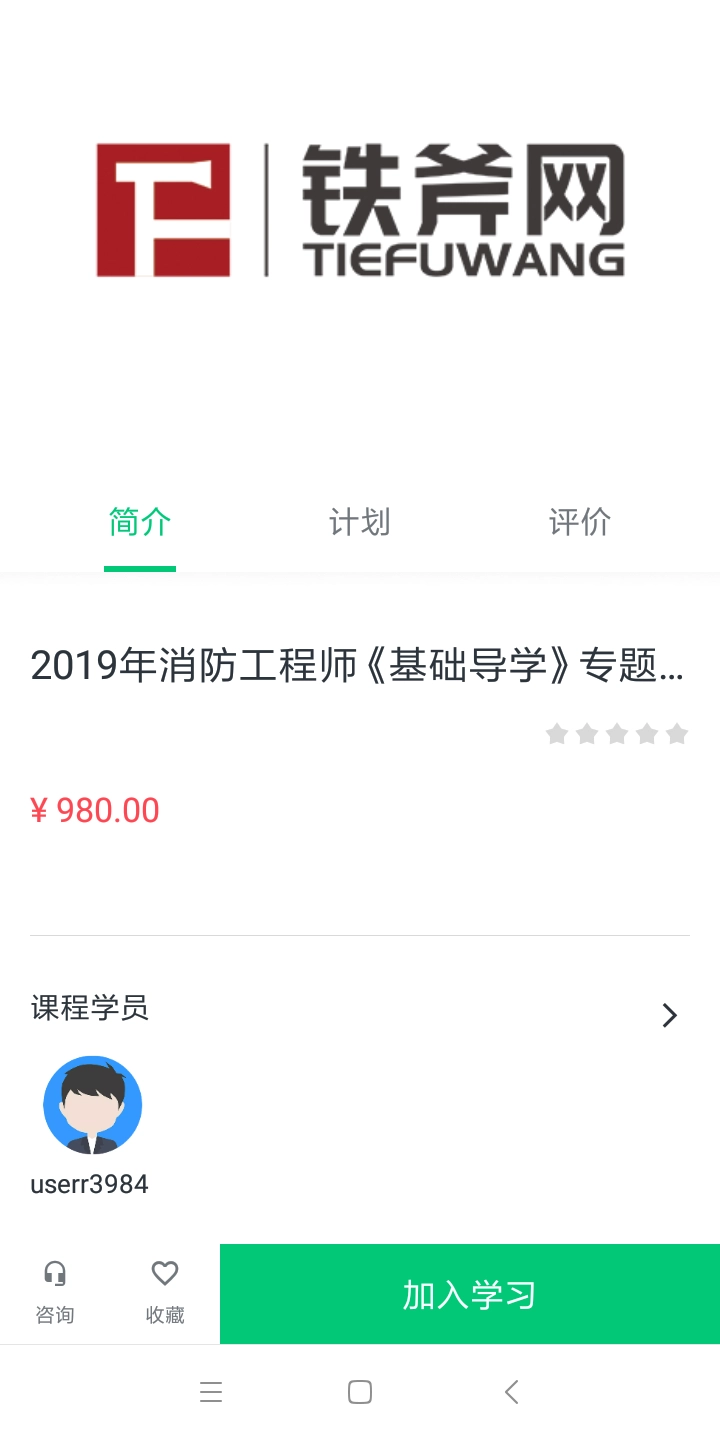Tap the 咨询 headset icon

[56, 1272]
